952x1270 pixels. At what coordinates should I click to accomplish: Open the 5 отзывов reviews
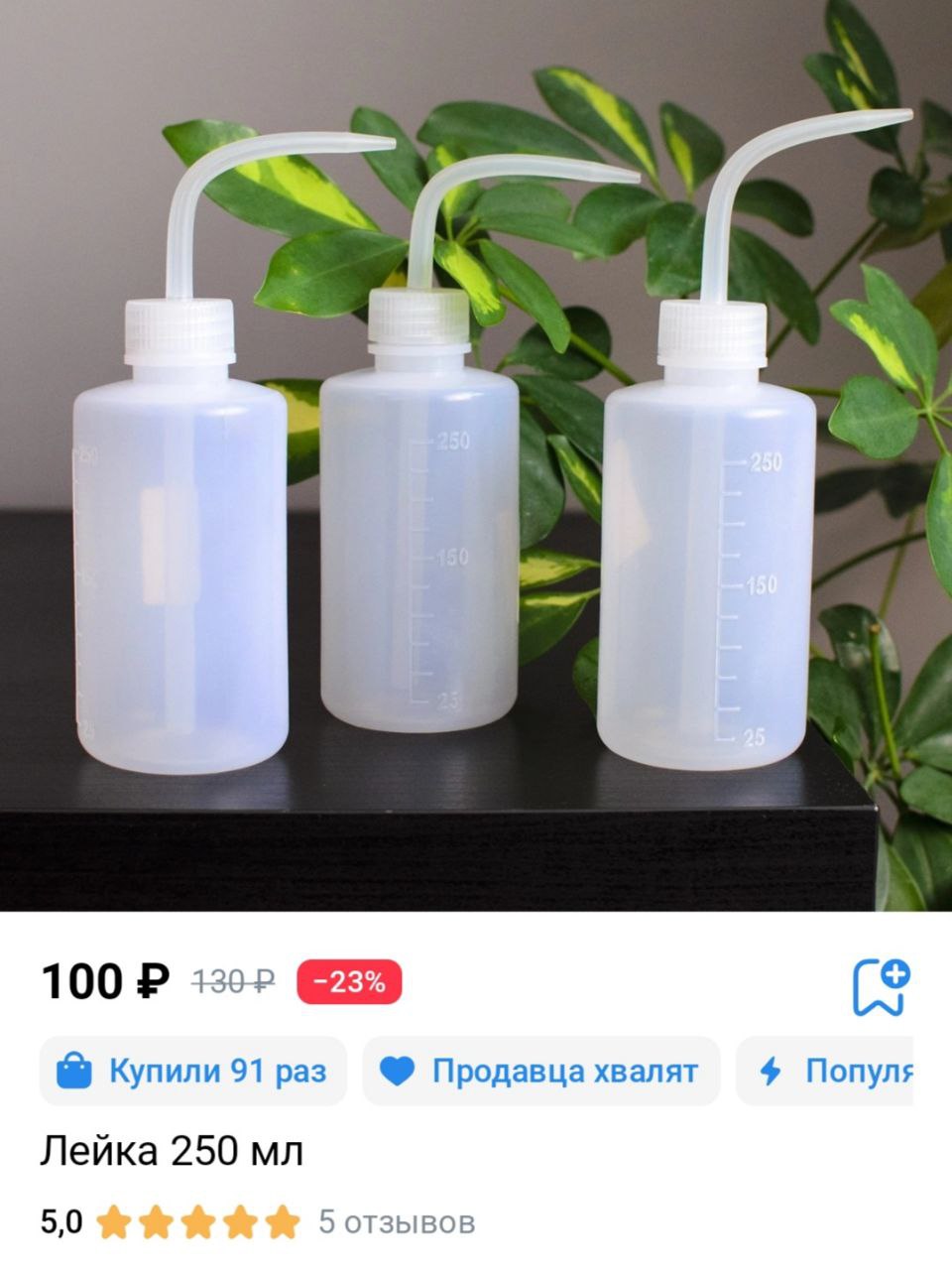(396, 1222)
